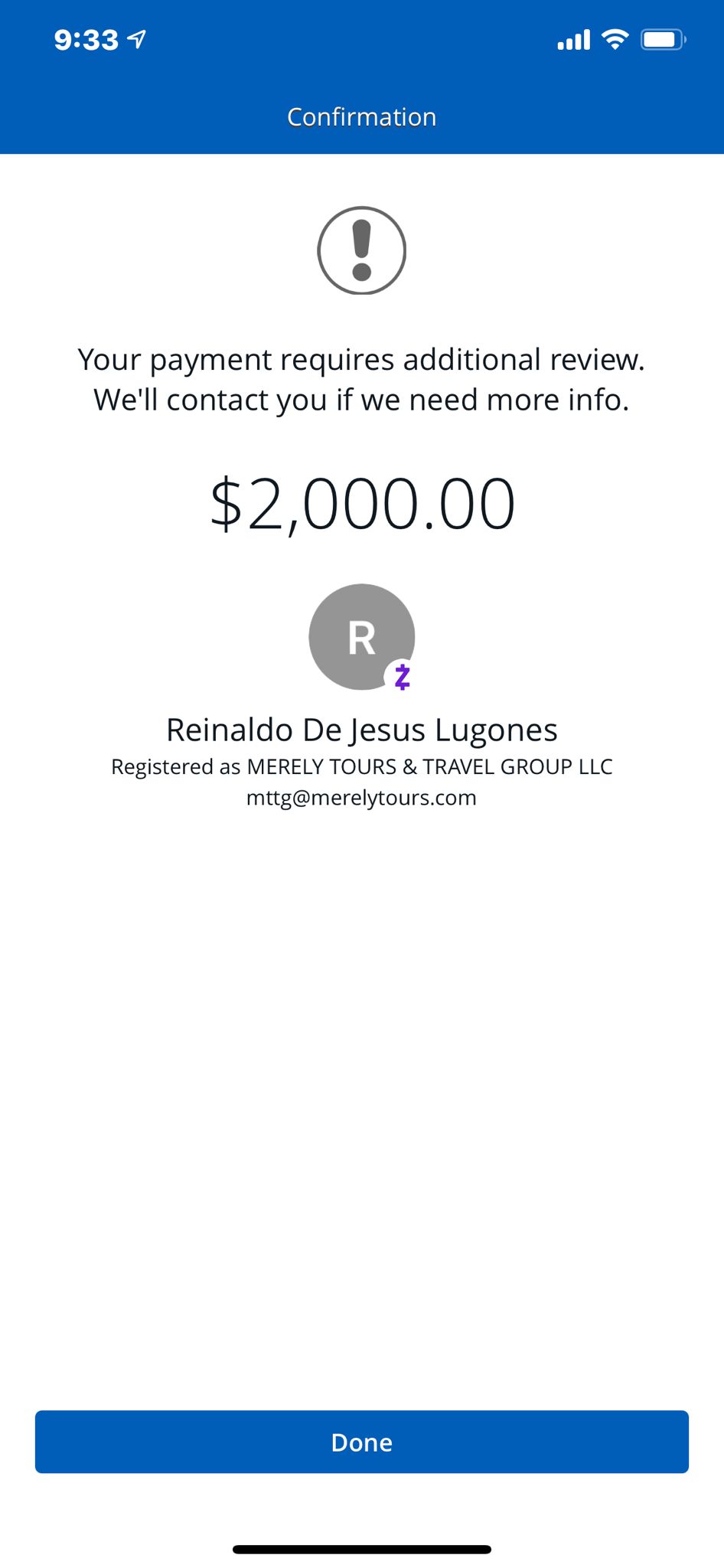Tap the Done button

click(362, 1442)
